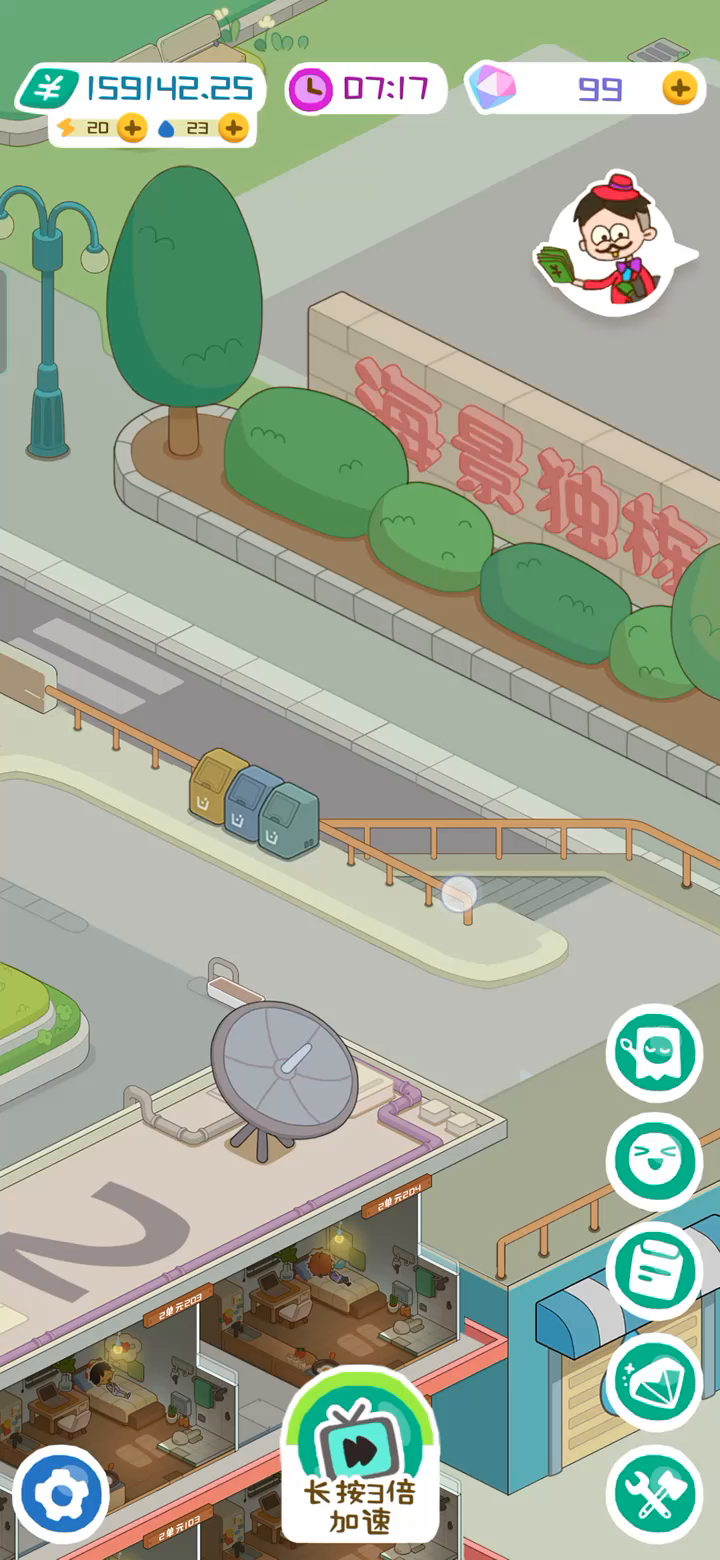Open the laughing face icon button
This screenshot has width=720, height=1560.
655,1162
